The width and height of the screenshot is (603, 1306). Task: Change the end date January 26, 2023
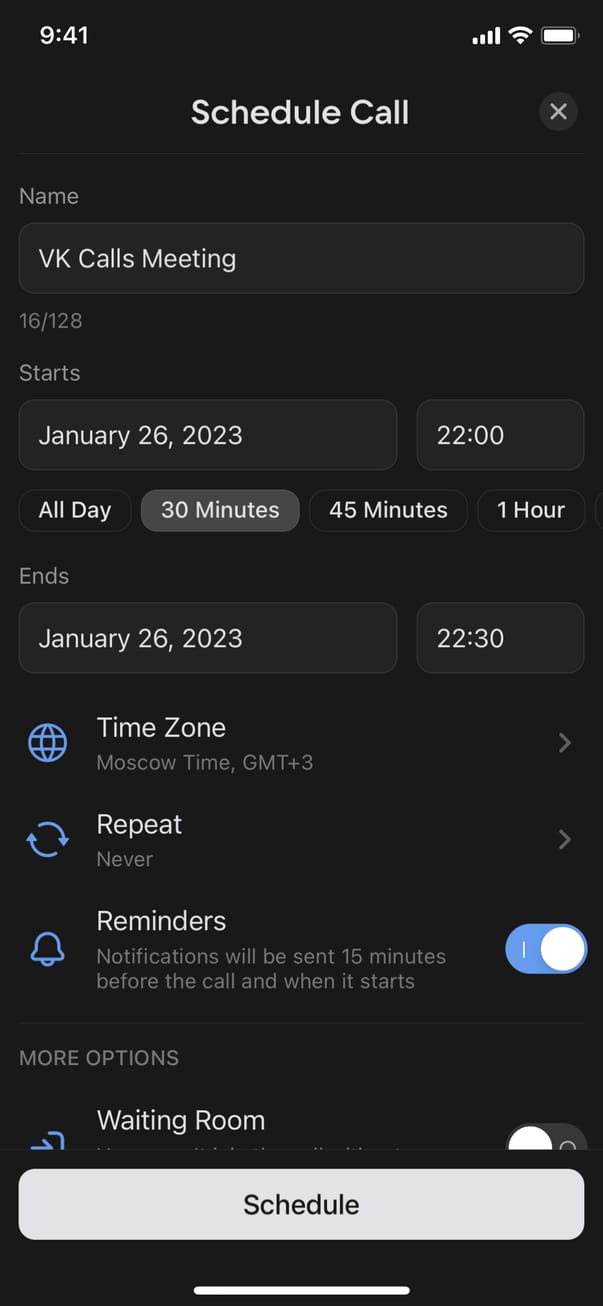208,638
